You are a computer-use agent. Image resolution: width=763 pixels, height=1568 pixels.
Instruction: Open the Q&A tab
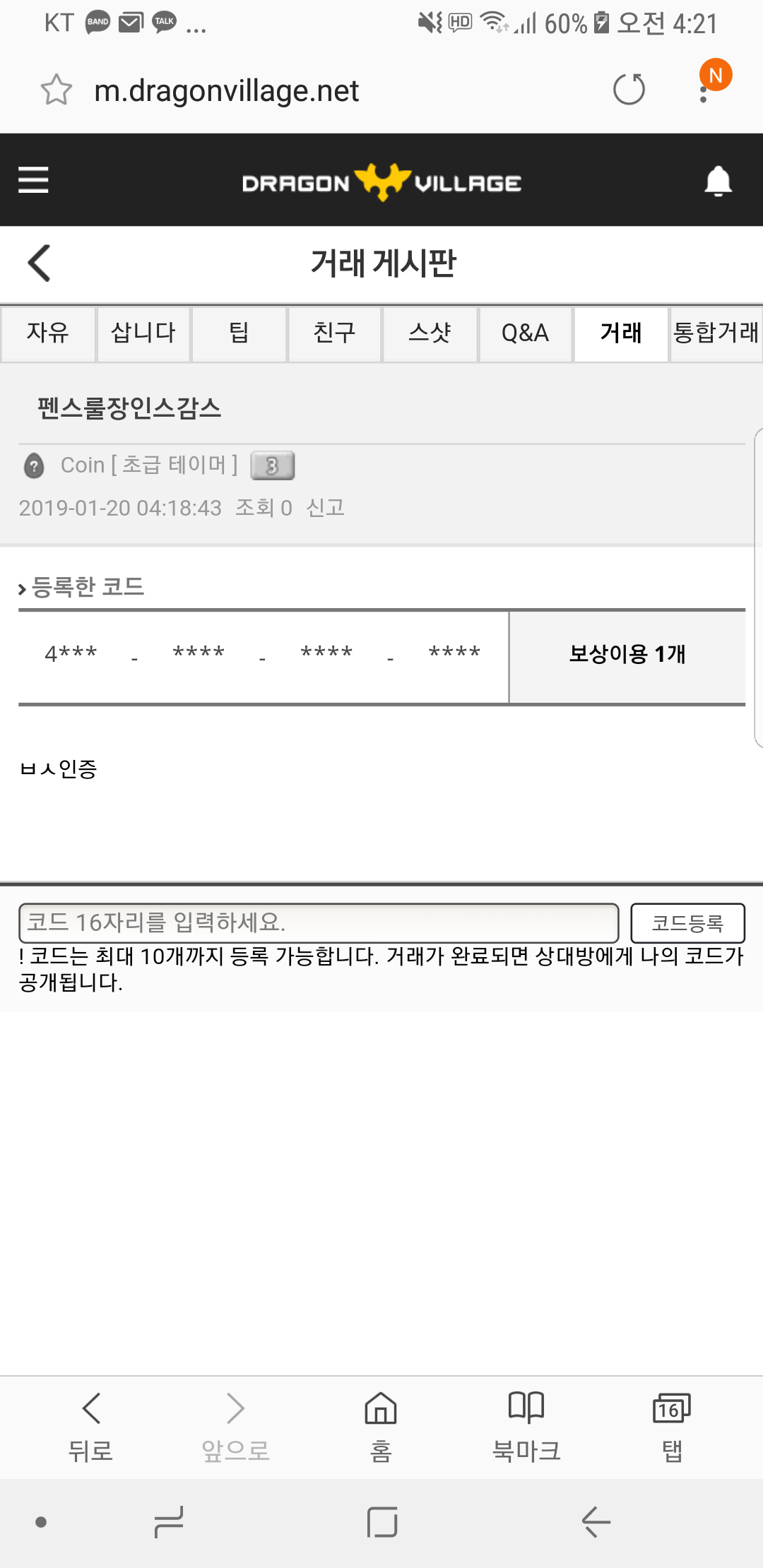525,333
